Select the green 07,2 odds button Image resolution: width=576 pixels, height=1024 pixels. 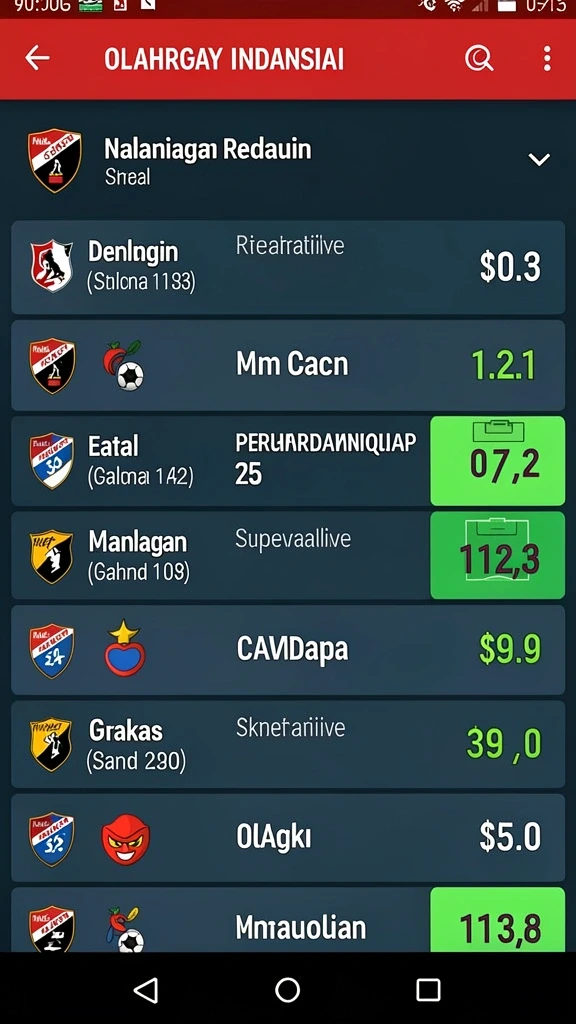tap(498, 460)
